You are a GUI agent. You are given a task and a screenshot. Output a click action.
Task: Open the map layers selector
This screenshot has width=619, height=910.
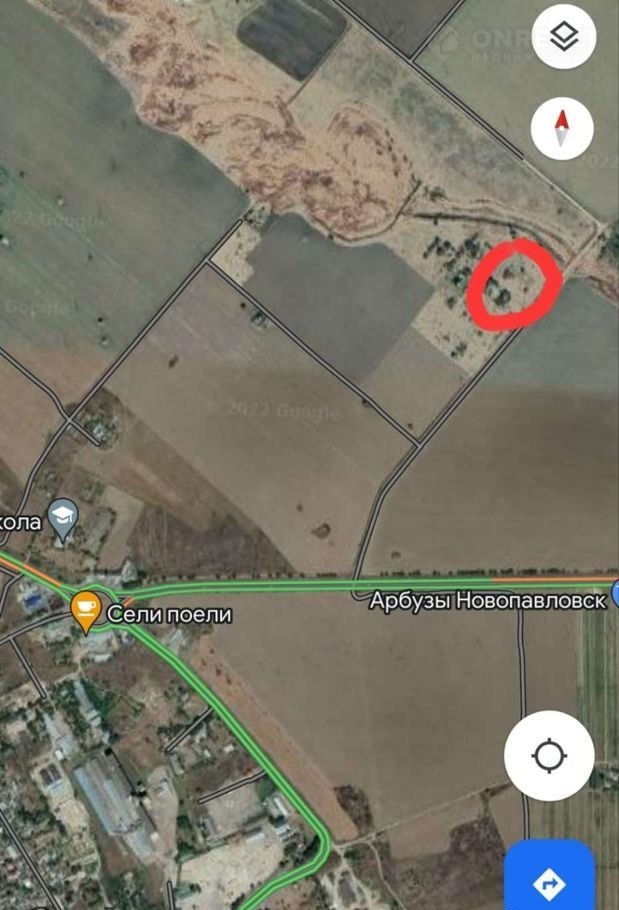point(563,38)
